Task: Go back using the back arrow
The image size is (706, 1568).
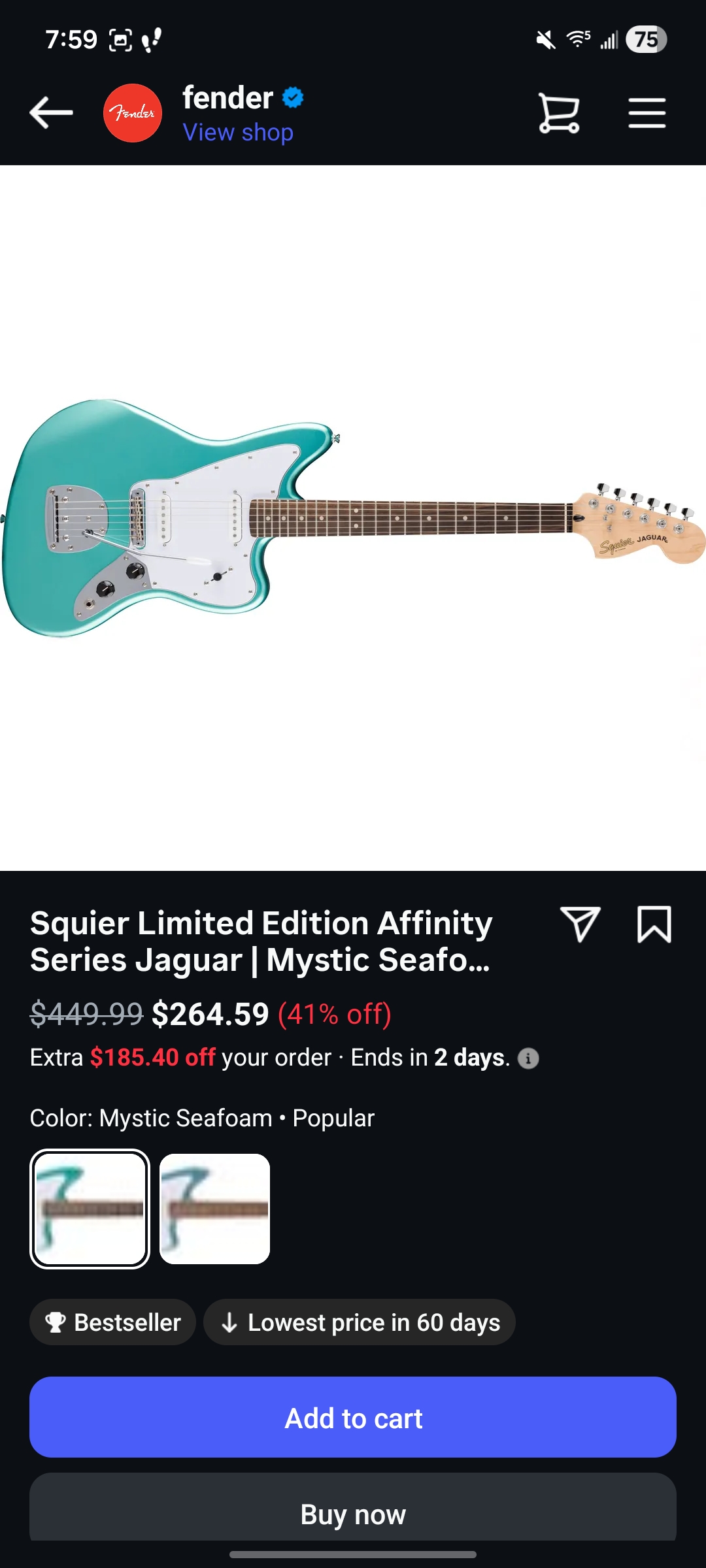Action: (x=51, y=112)
